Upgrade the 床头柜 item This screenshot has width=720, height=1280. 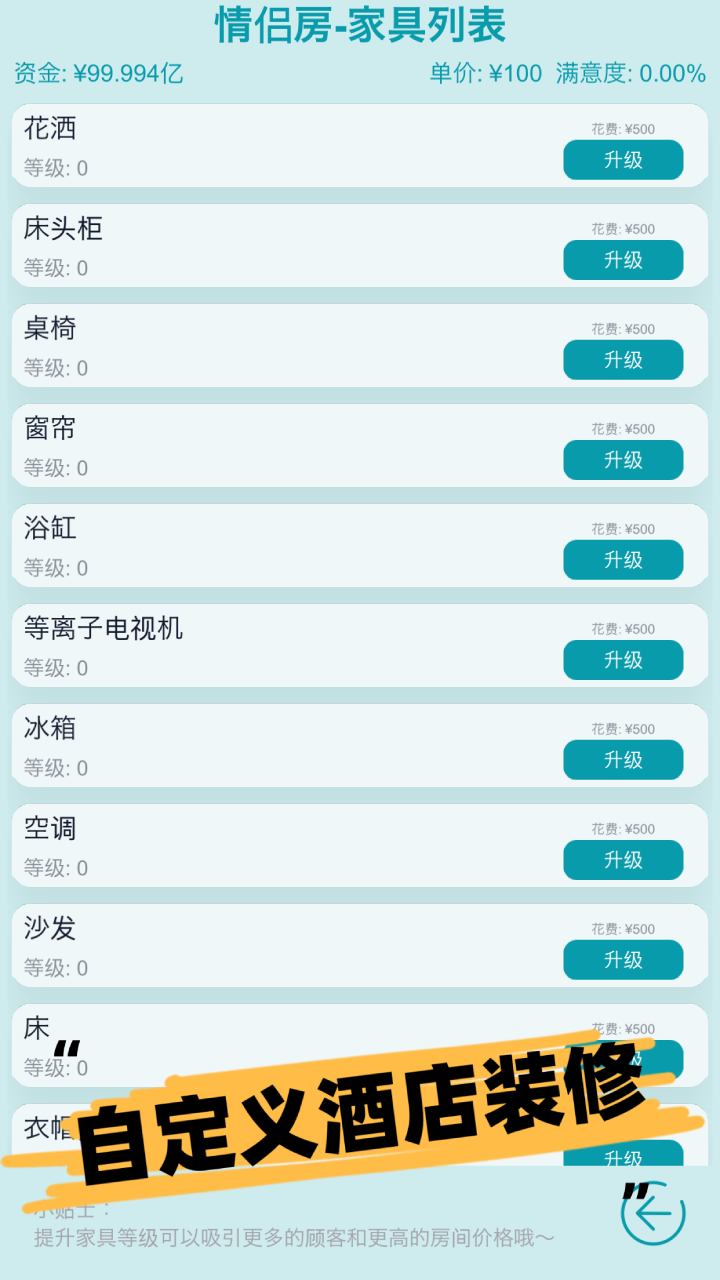(623, 260)
